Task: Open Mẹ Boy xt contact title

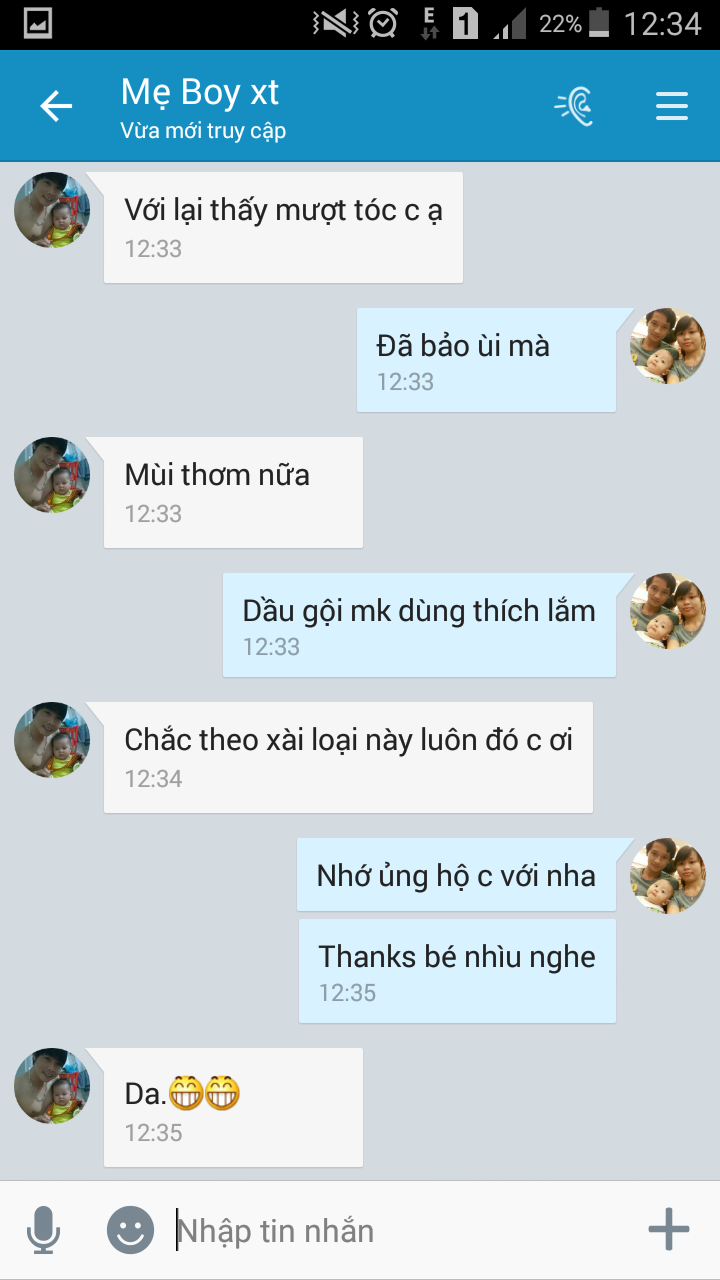Action: 200,92
